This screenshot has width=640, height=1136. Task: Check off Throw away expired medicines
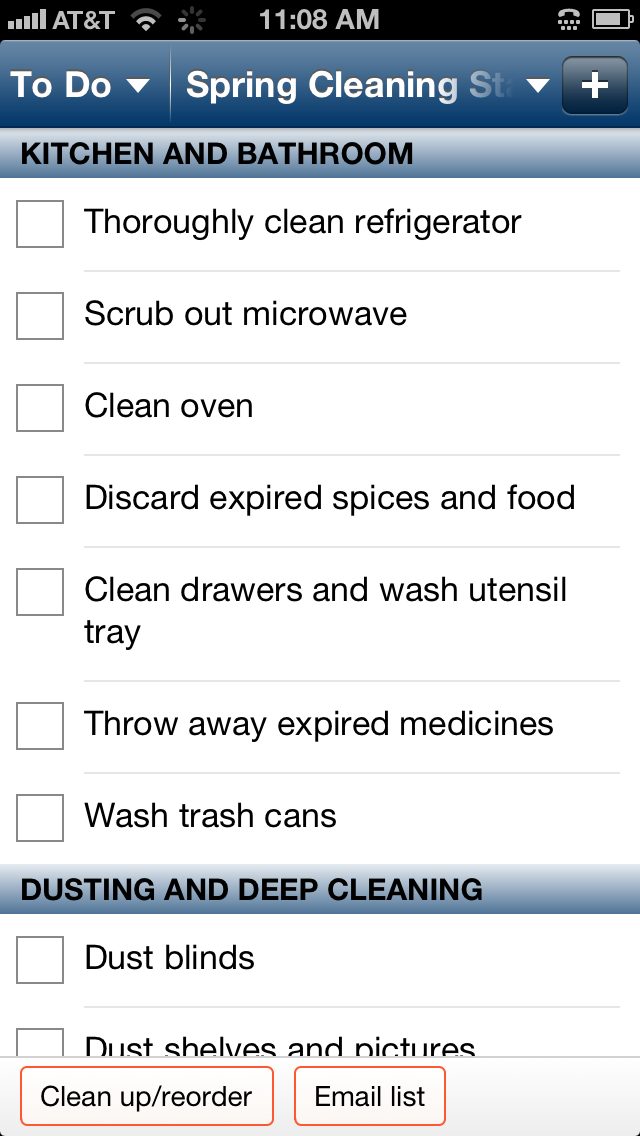(40, 725)
